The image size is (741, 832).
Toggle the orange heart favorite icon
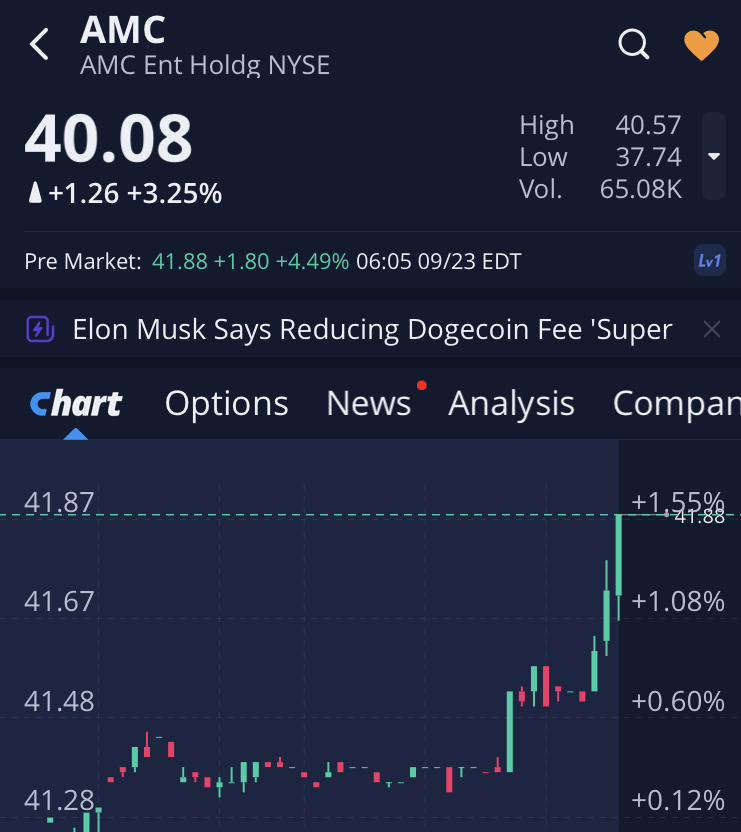click(701, 45)
